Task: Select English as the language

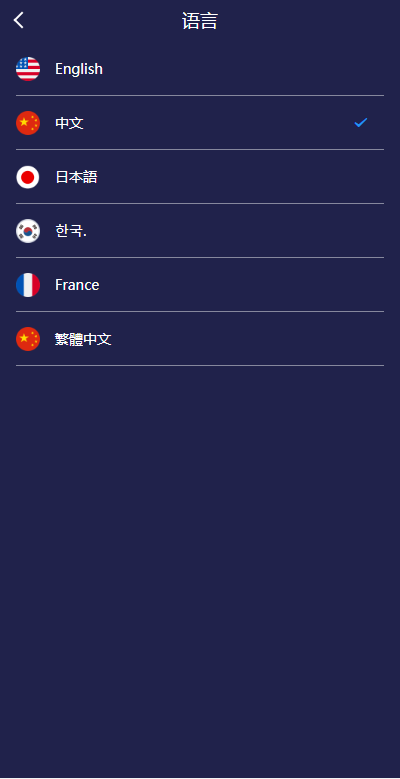Action: pyautogui.click(x=200, y=69)
